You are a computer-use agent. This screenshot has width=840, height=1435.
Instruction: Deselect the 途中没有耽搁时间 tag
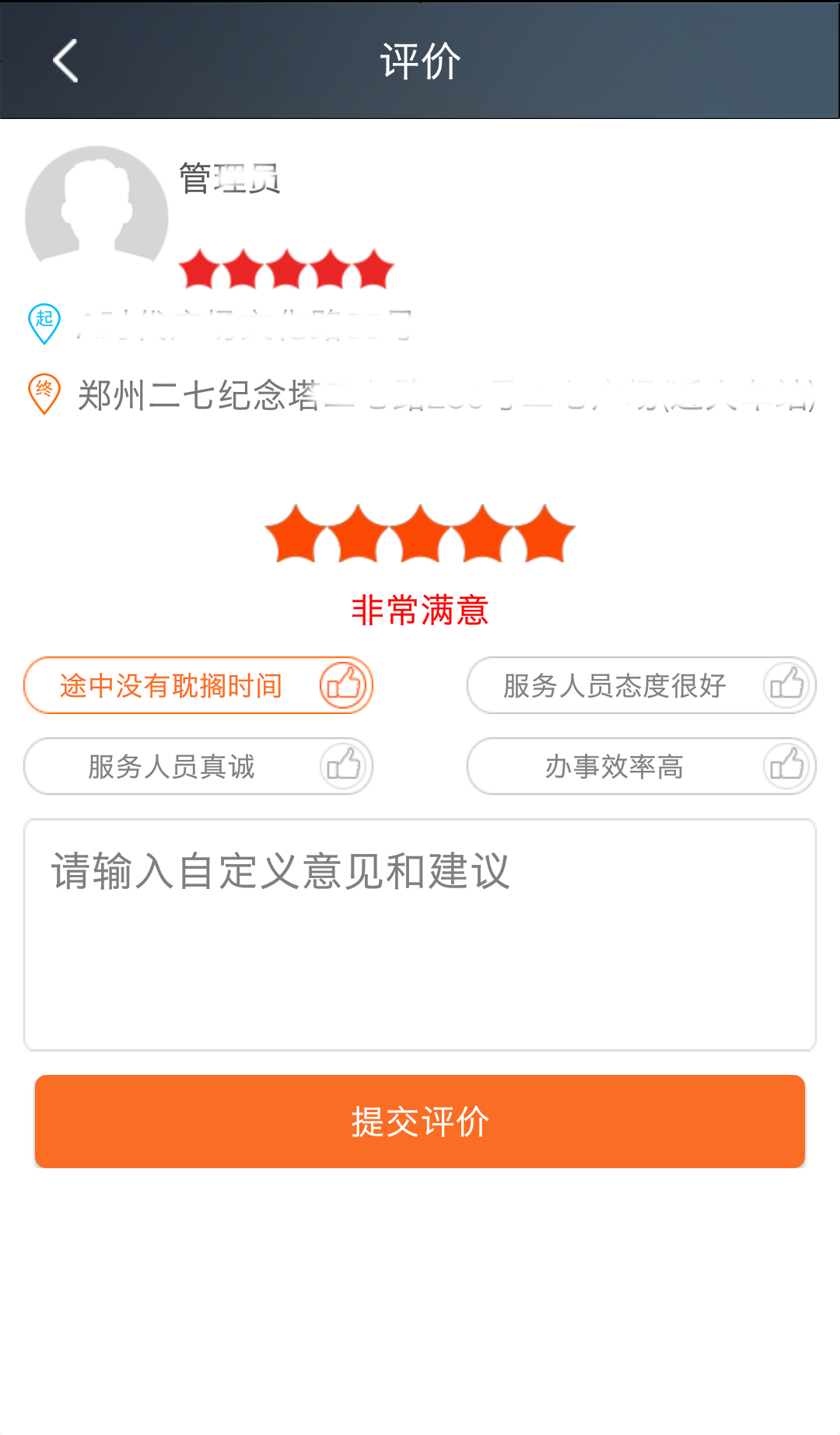[198, 685]
